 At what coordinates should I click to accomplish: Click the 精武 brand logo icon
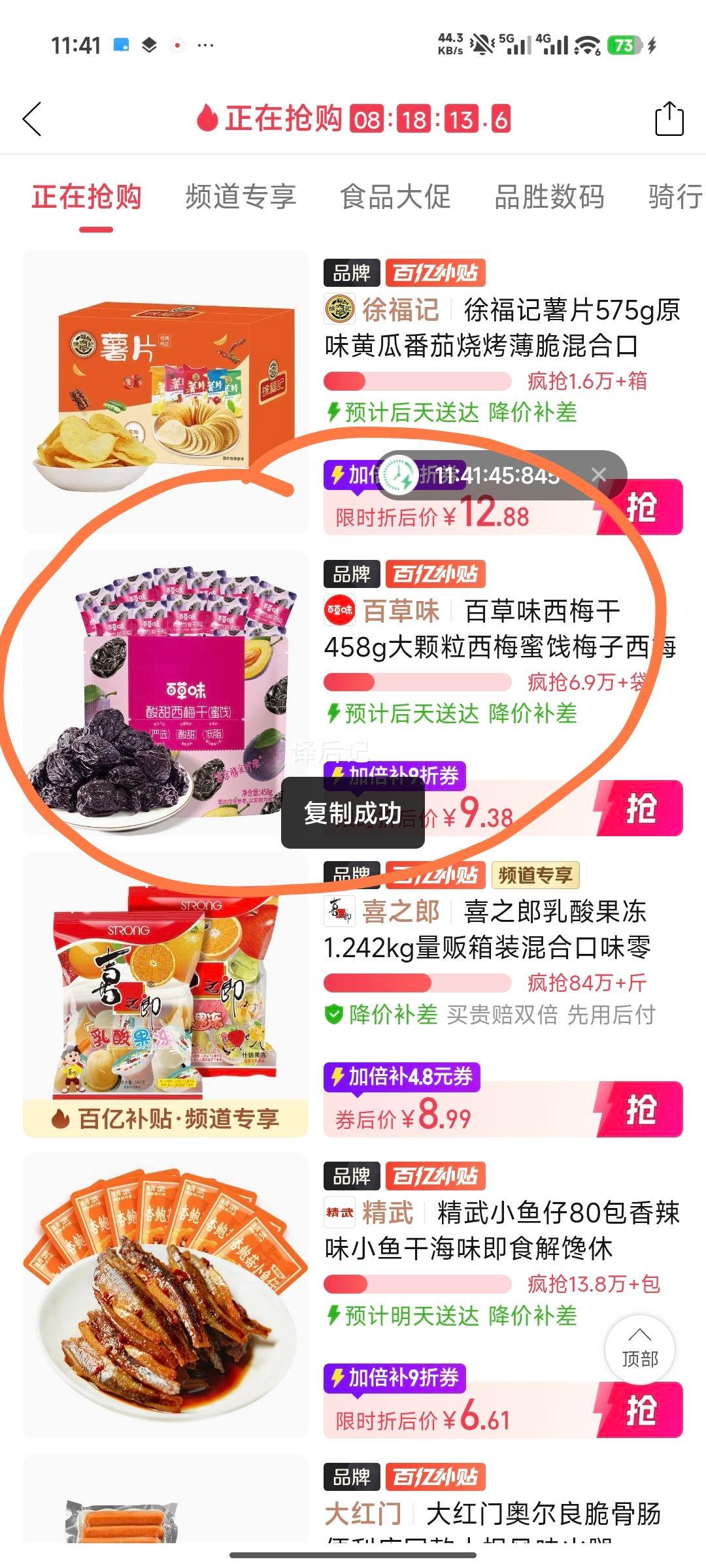(x=339, y=1213)
